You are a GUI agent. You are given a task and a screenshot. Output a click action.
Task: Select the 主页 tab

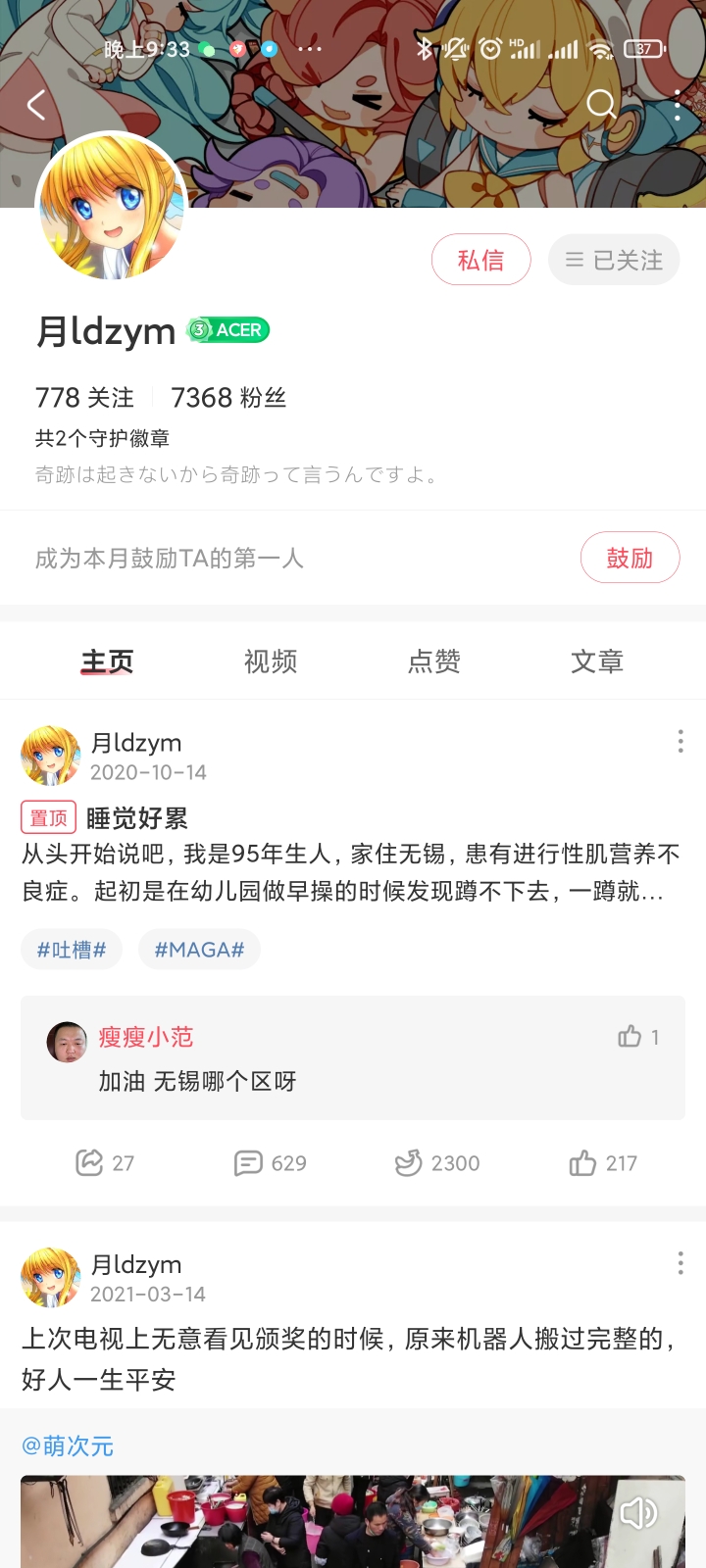[x=107, y=661]
